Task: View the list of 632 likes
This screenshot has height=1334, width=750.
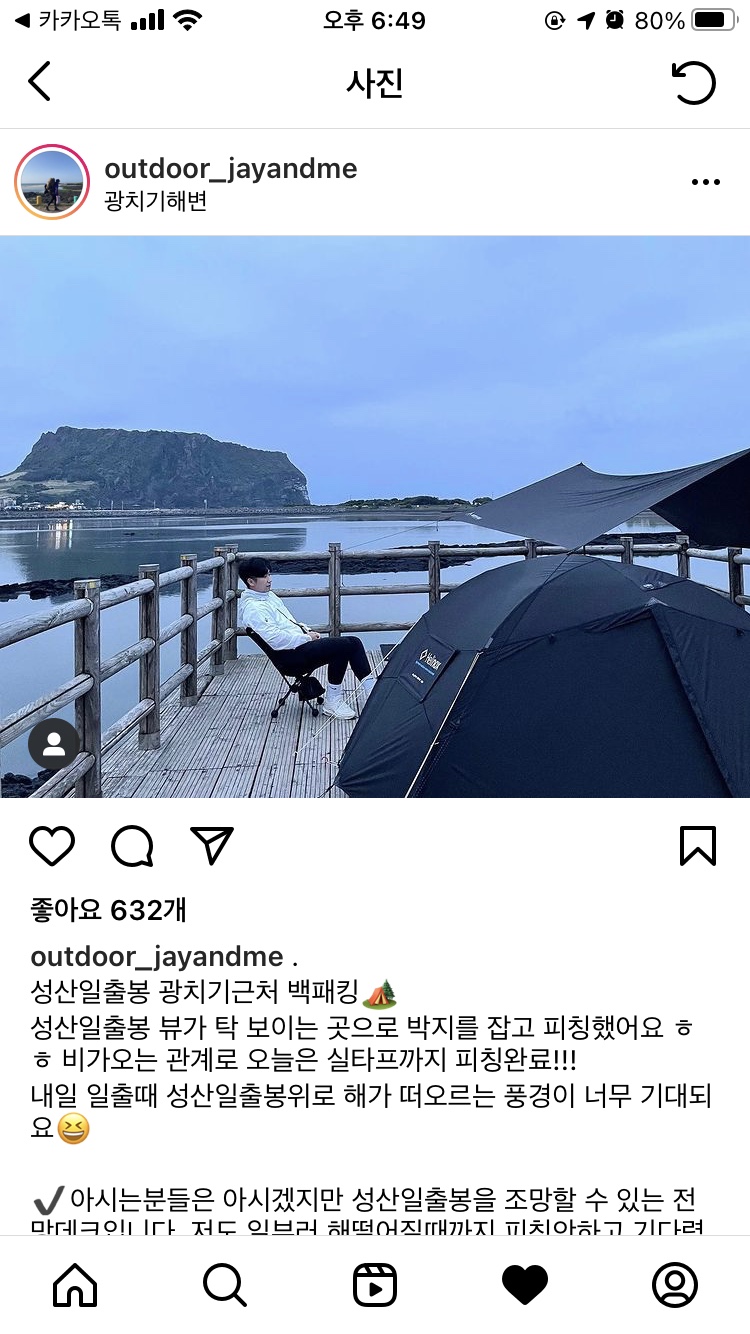Action: point(108,910)
